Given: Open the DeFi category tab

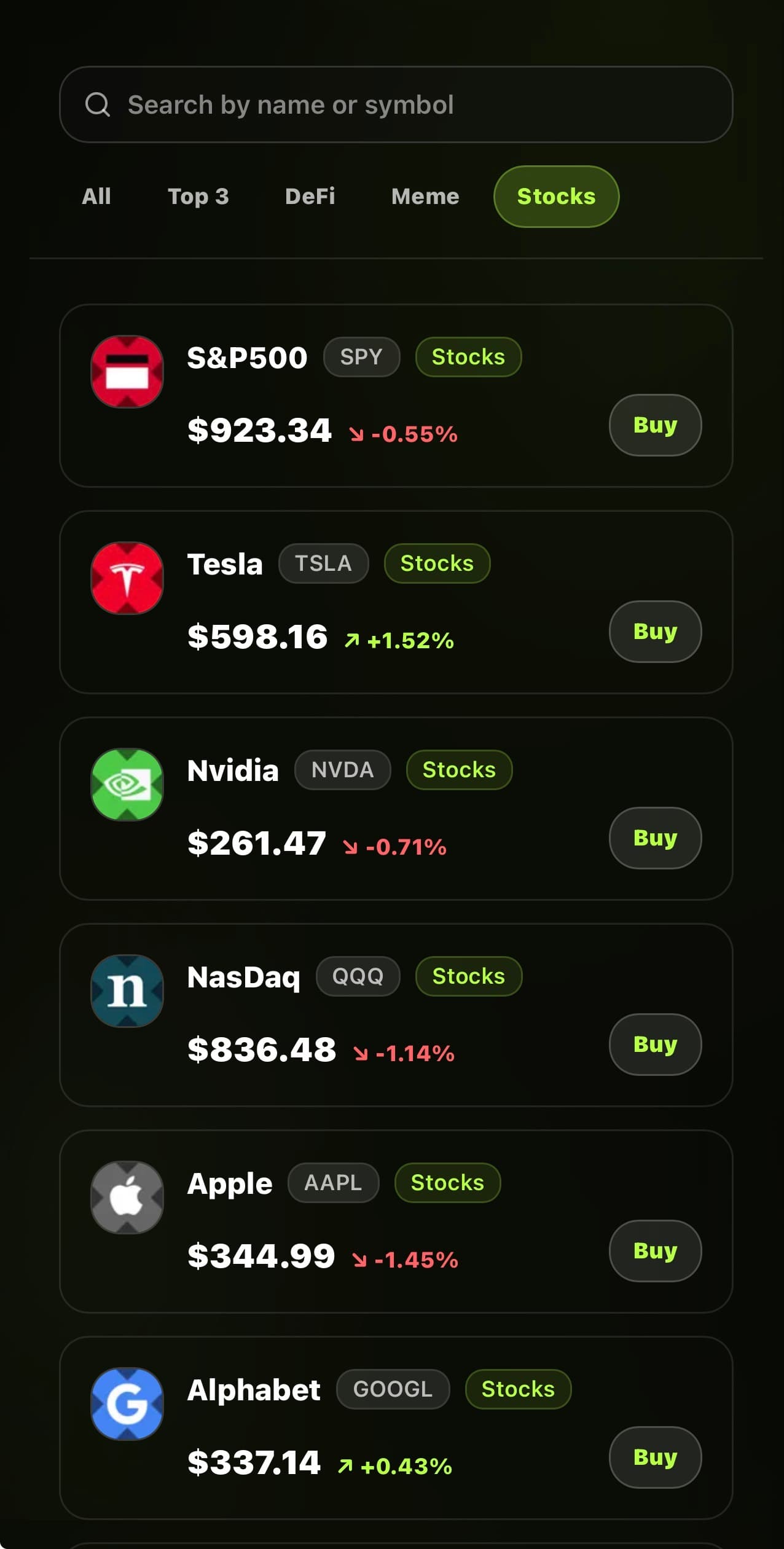Looking at the screenshot, I should [310, 196].
